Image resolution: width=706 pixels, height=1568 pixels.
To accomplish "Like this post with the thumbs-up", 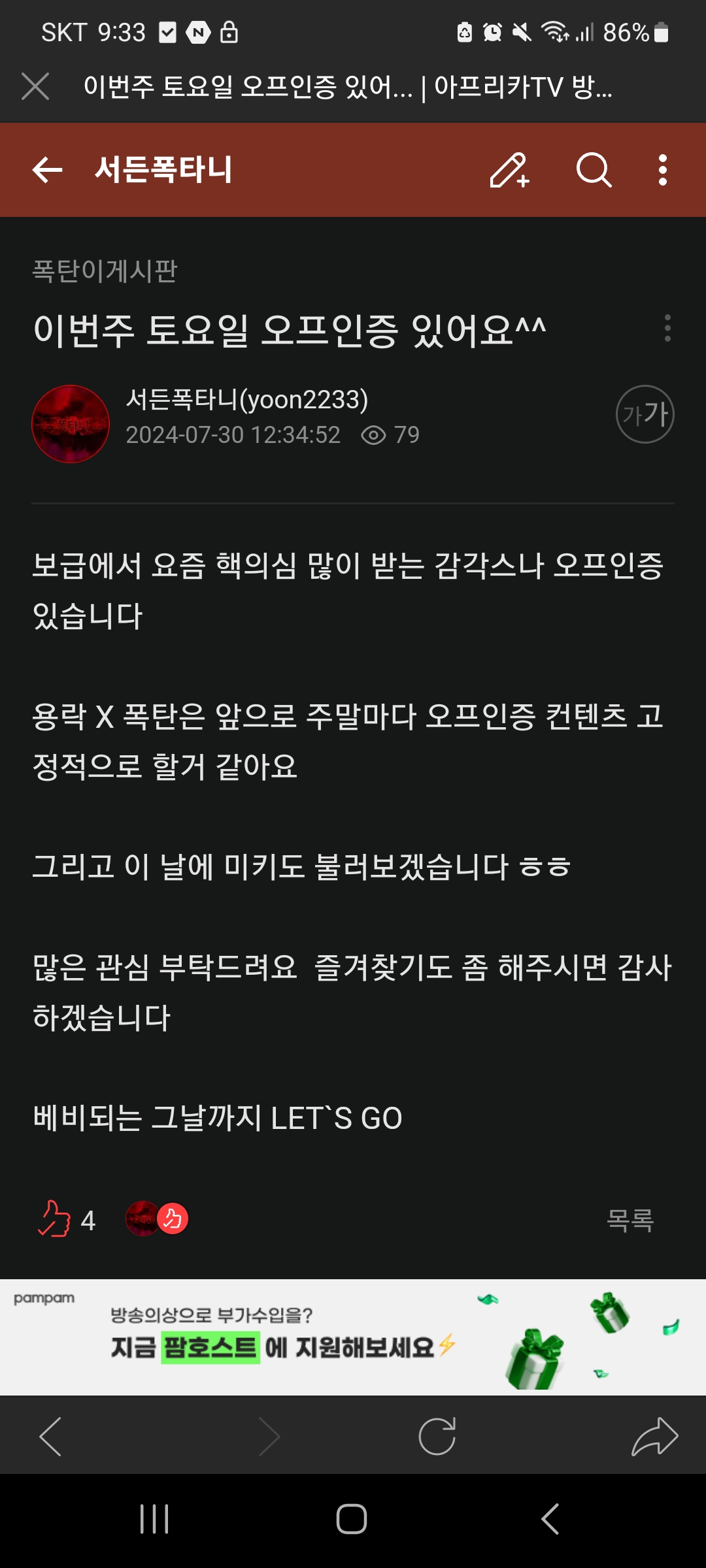I will coord(55,1219).
